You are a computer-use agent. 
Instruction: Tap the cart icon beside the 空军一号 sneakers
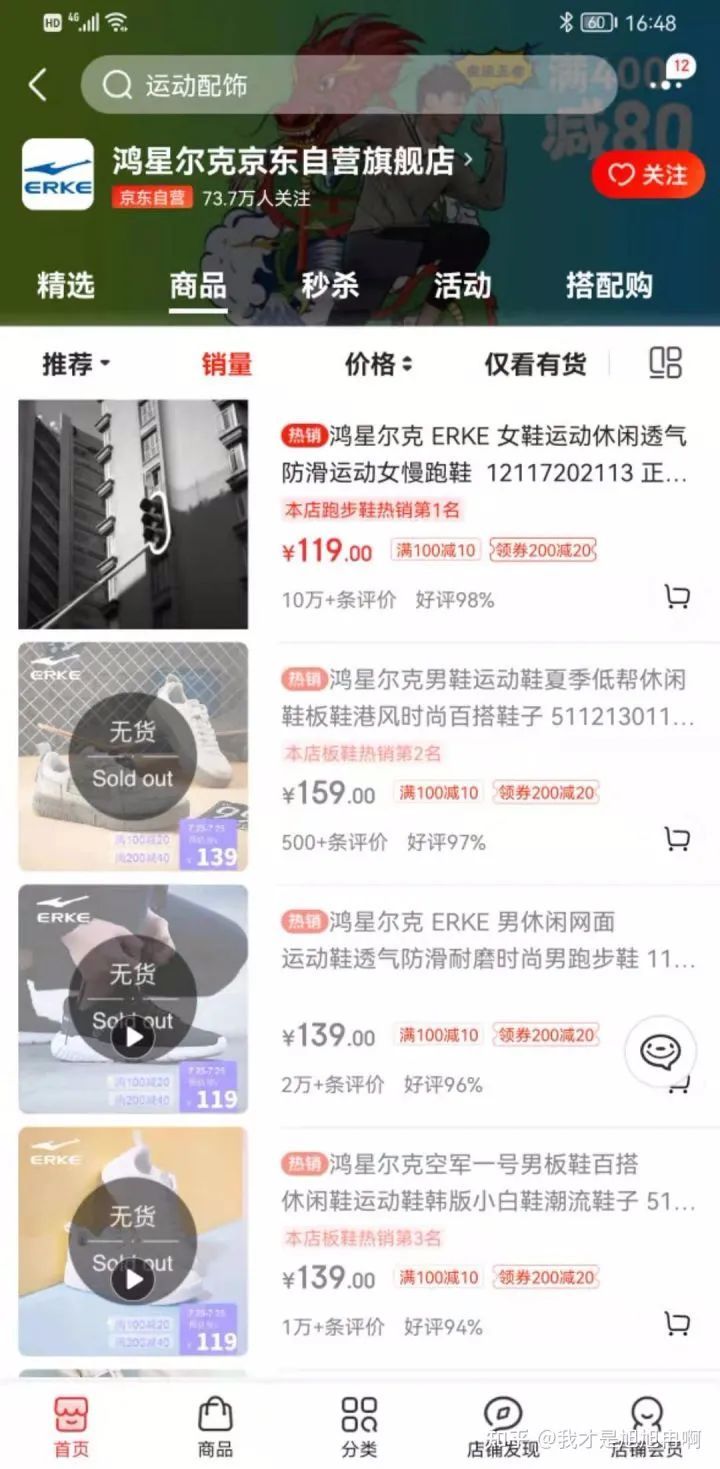679,1320
